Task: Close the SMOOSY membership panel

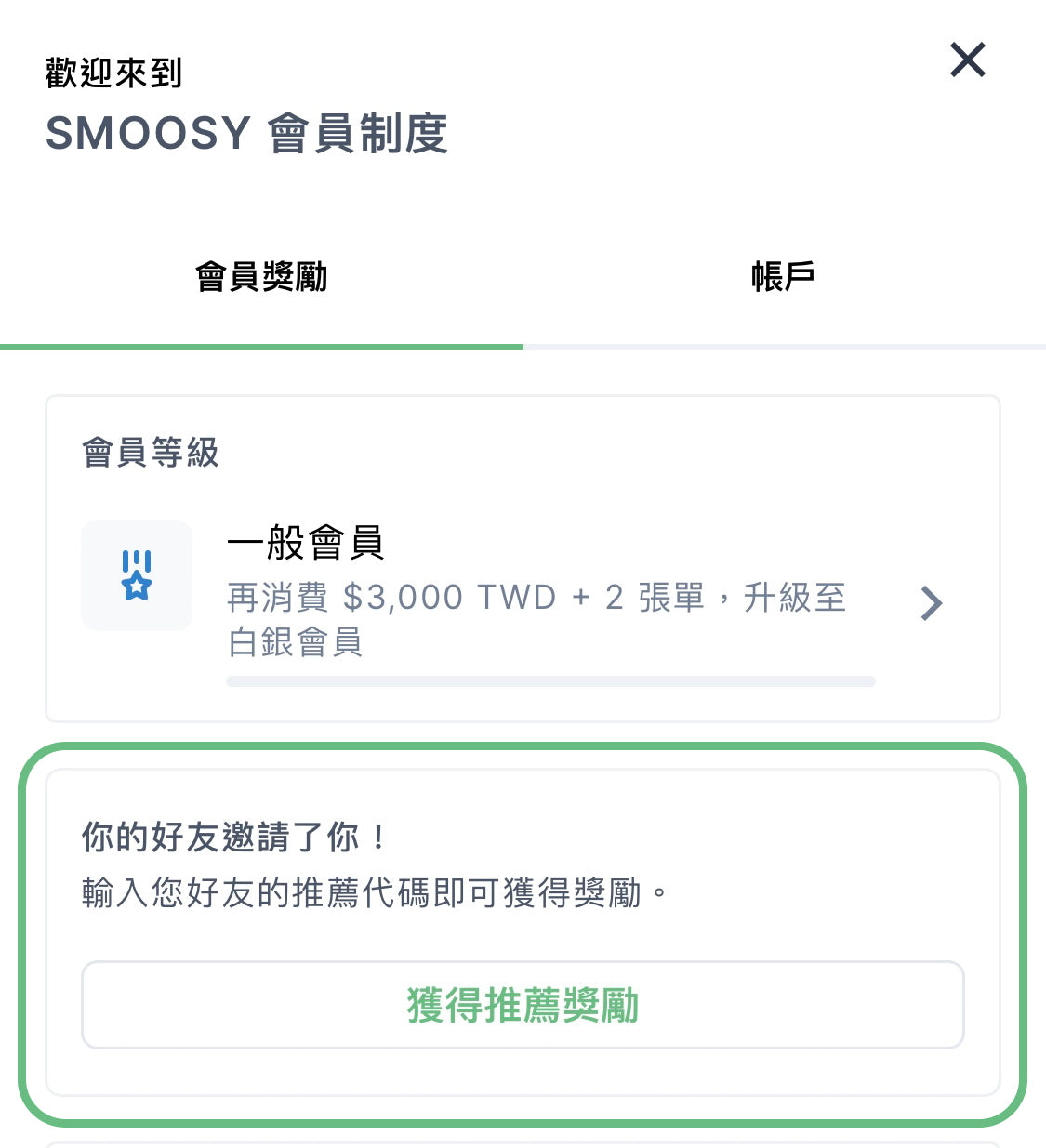Action: [x=967, y=60]
